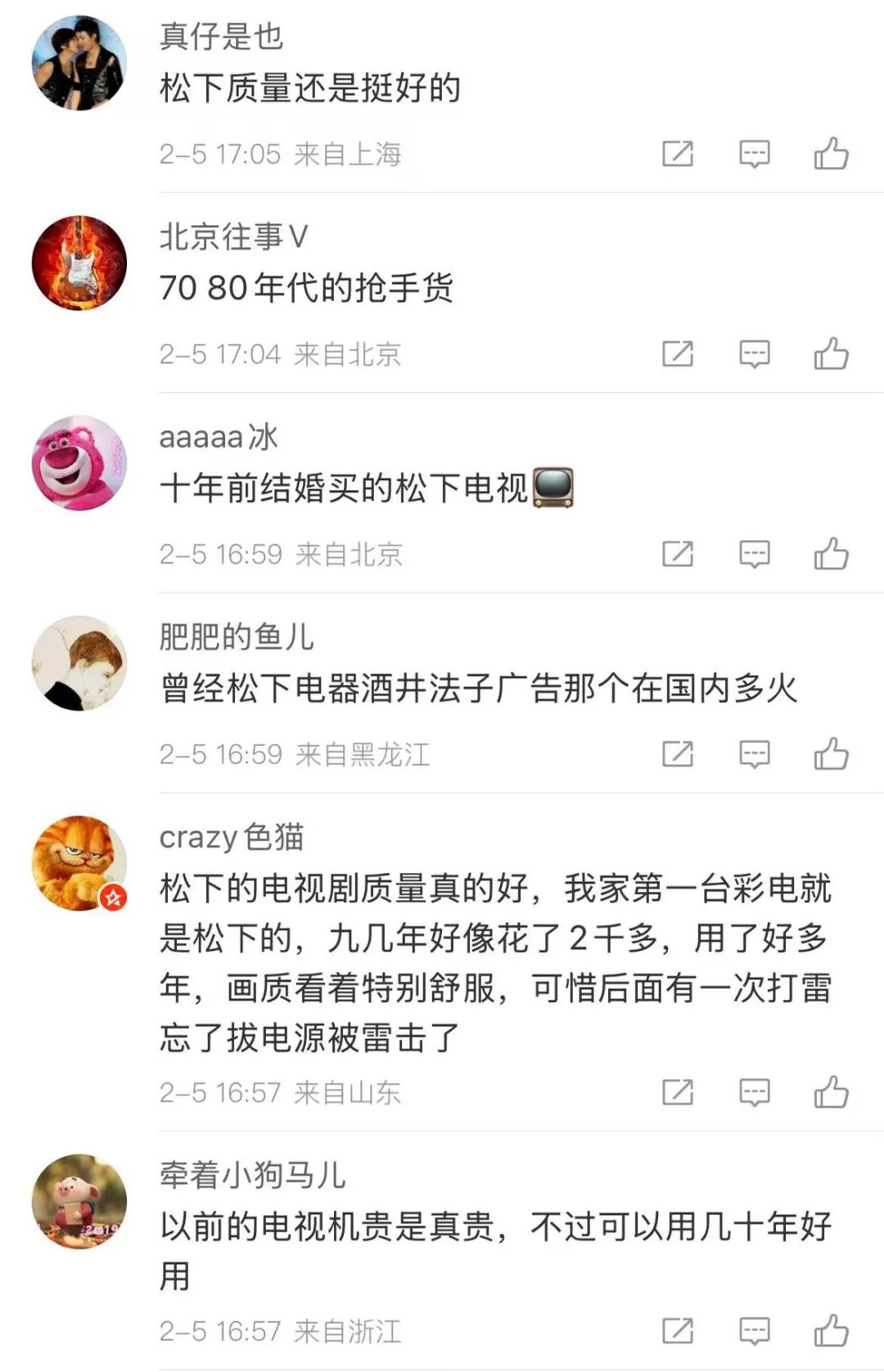The width and height of the screenshot is (884, 1372).
Task: Like 牵着小狗马儿's comment
Action: click(831, 1331)
